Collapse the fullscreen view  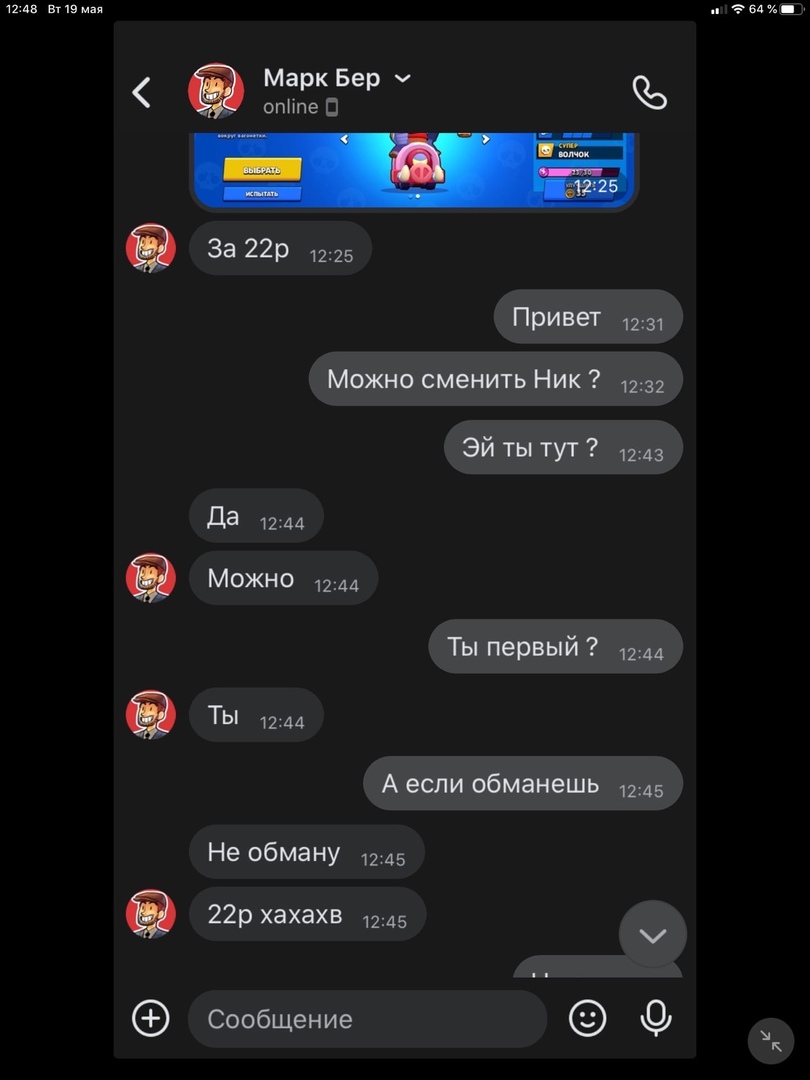771,1041
